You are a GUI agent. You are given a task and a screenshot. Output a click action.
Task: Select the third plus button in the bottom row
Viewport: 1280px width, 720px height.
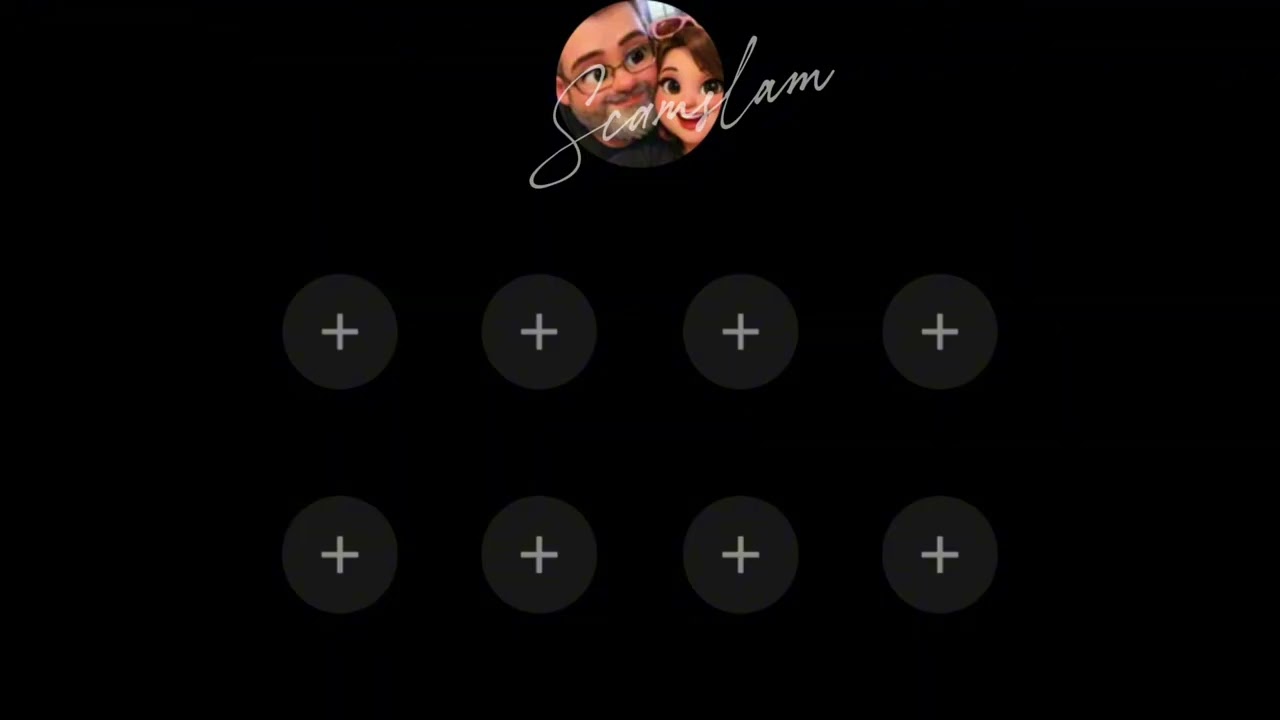point(740,555)
